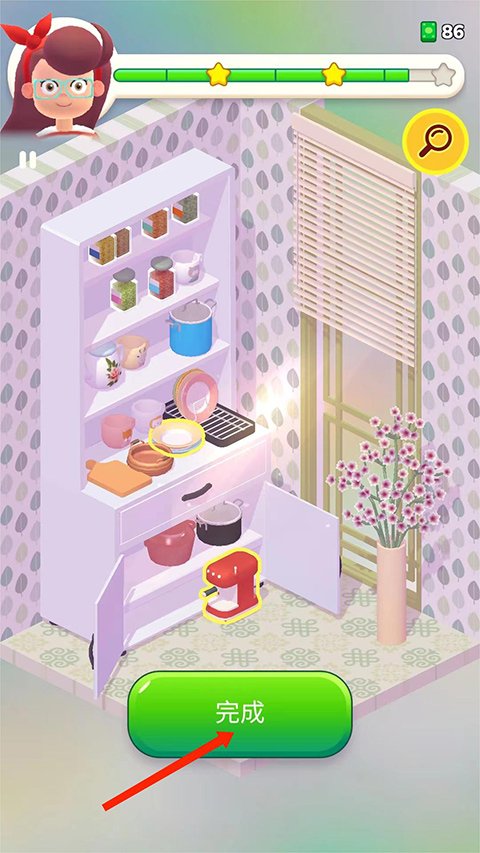Open the magnifying glass hint tool
This screenshot has width=480, height=853.
[x=435, y=141]
